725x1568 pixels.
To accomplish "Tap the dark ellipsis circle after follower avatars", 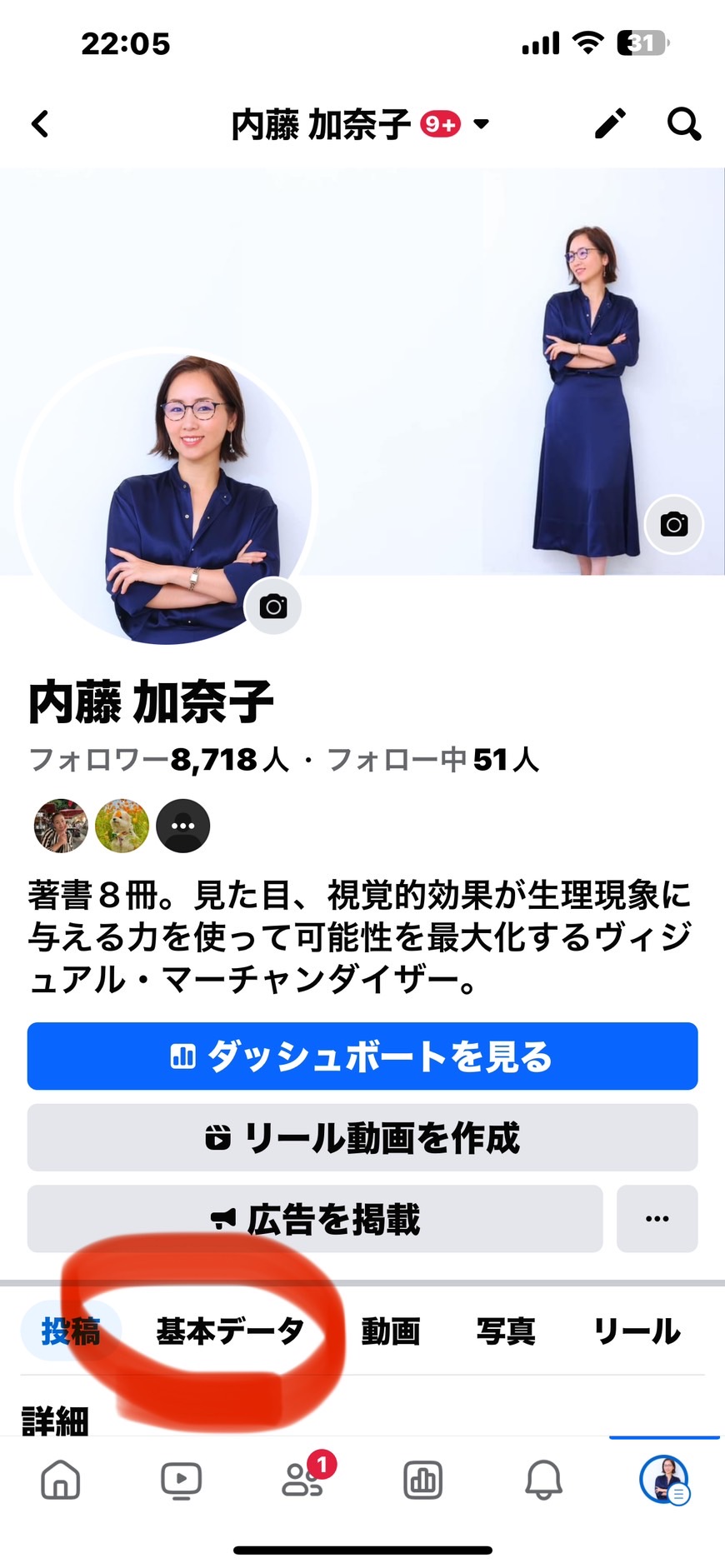I will pyautogui.click(x=182, y=826).
